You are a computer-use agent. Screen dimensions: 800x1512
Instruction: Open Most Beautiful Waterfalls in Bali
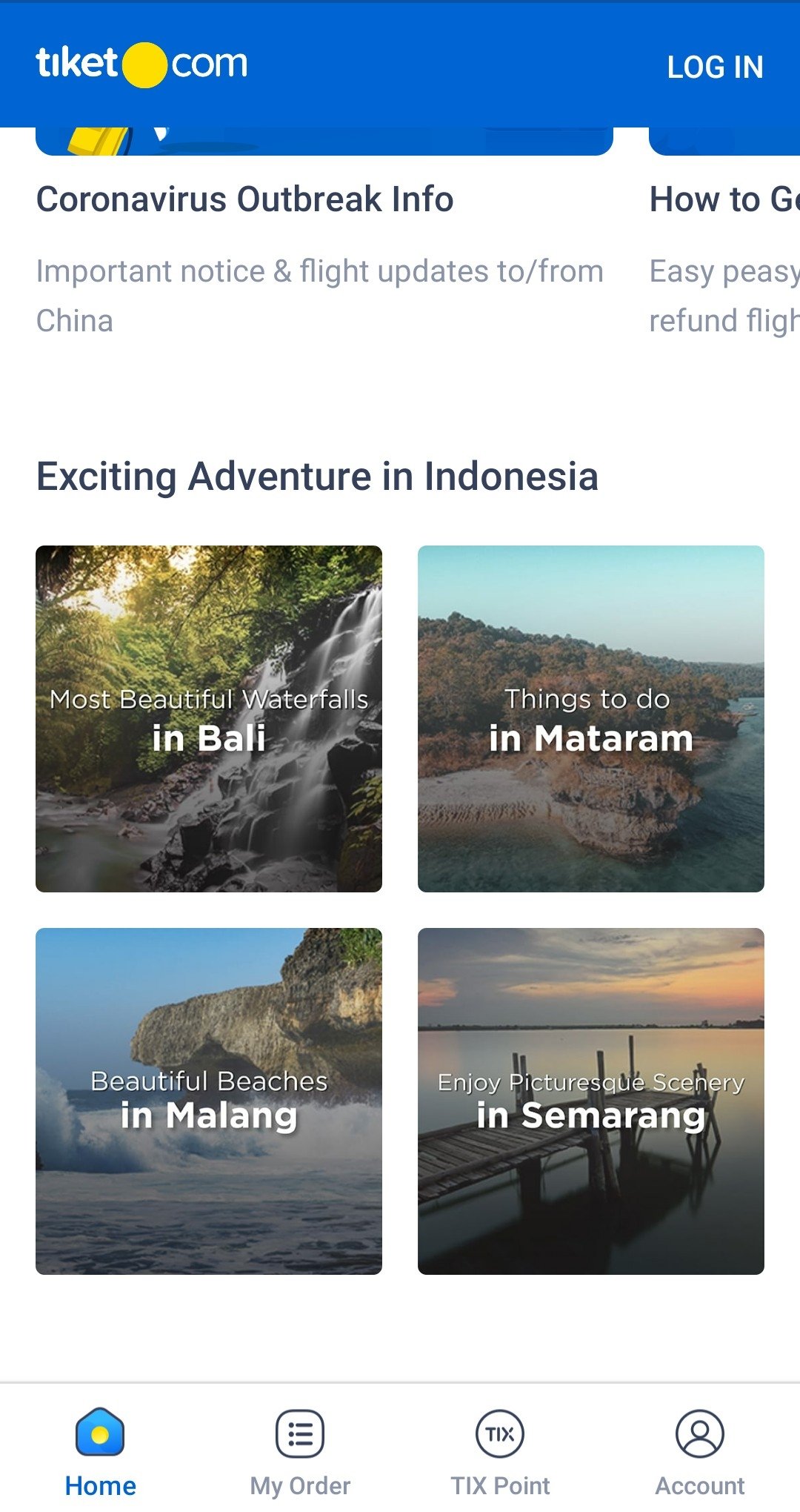[x=209, y=718]
